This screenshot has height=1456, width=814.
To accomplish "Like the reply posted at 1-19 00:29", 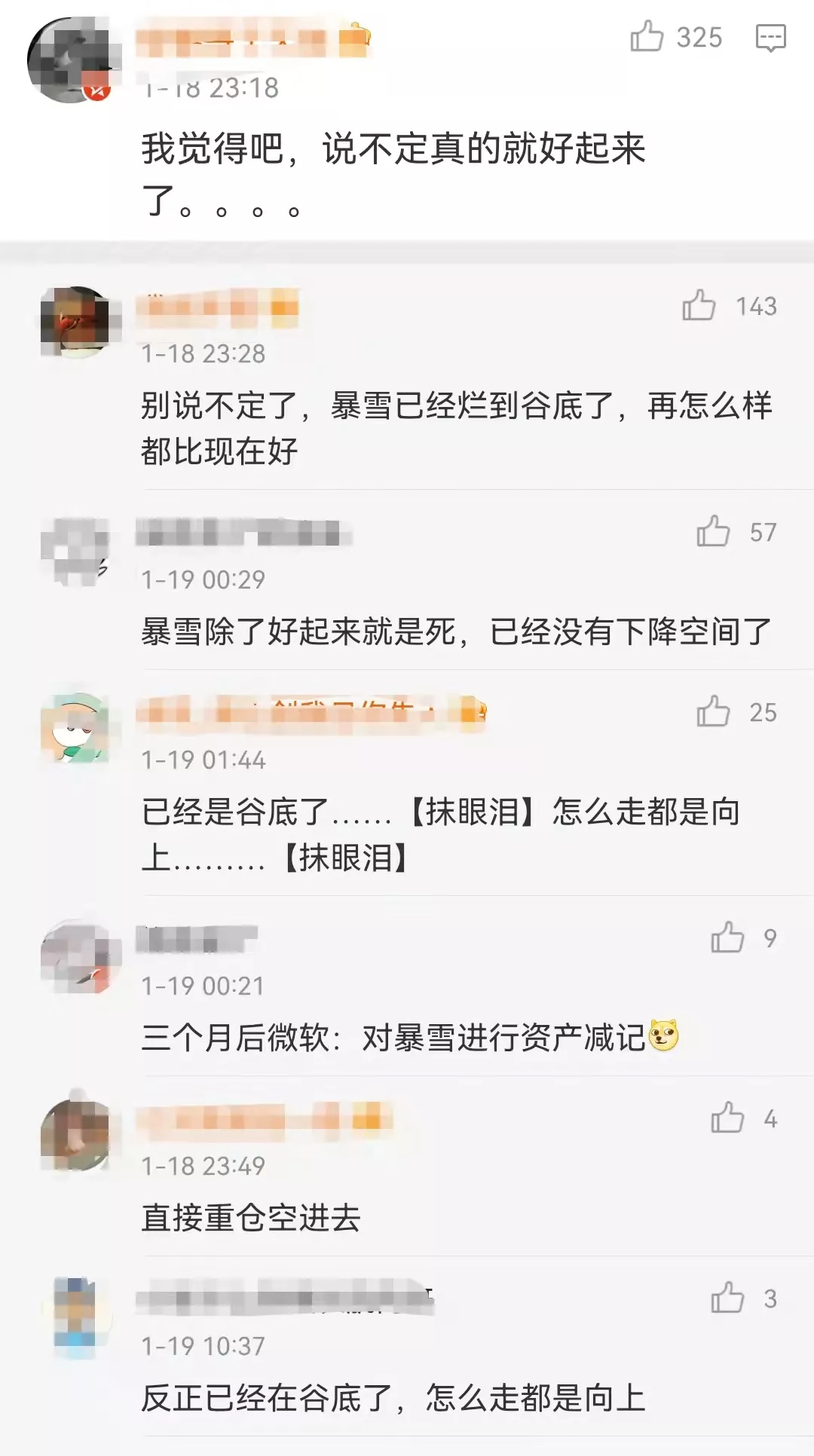I will click(x=713, y=531).
